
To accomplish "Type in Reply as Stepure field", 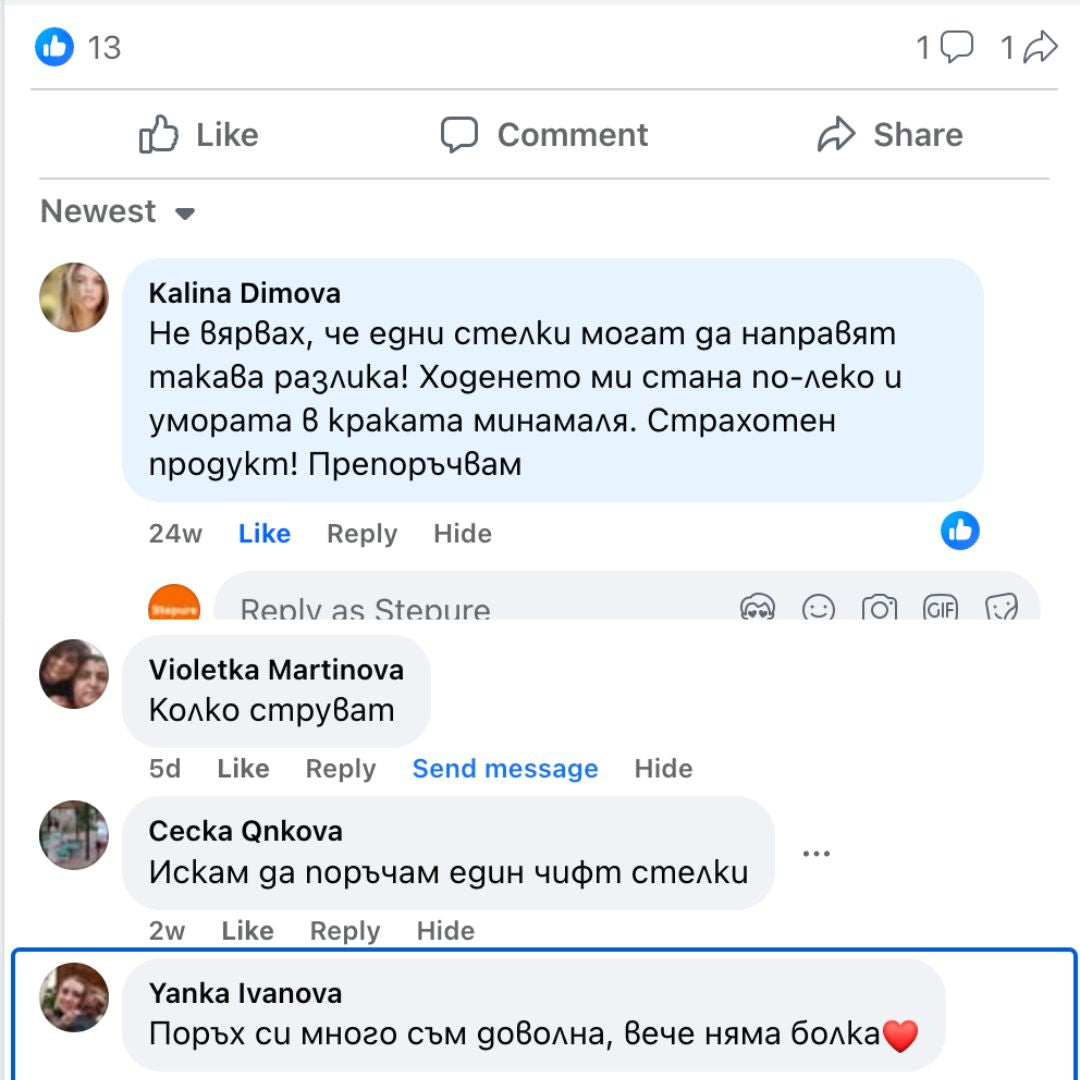I will 450,607.
